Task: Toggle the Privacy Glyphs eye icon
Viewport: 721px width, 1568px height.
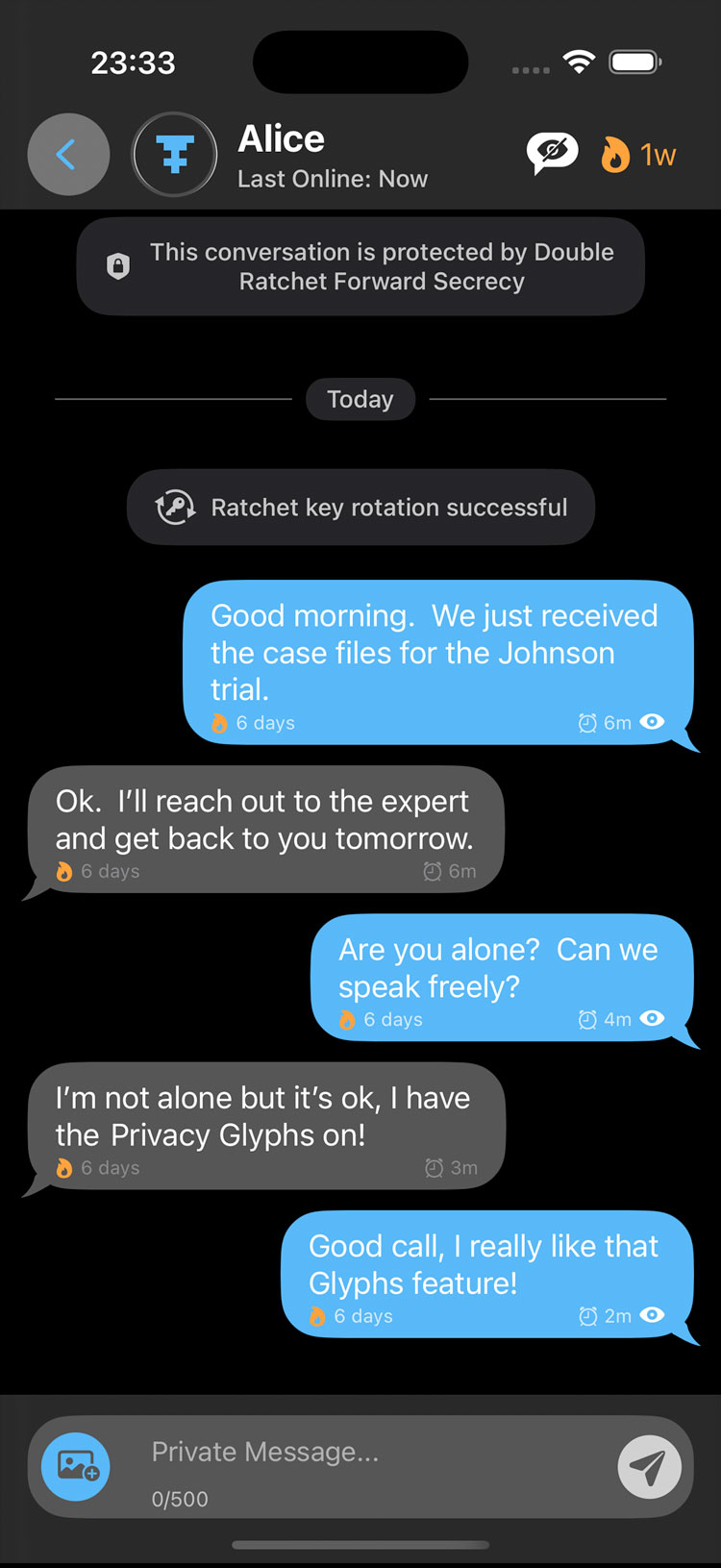Action: click(552, 153)
